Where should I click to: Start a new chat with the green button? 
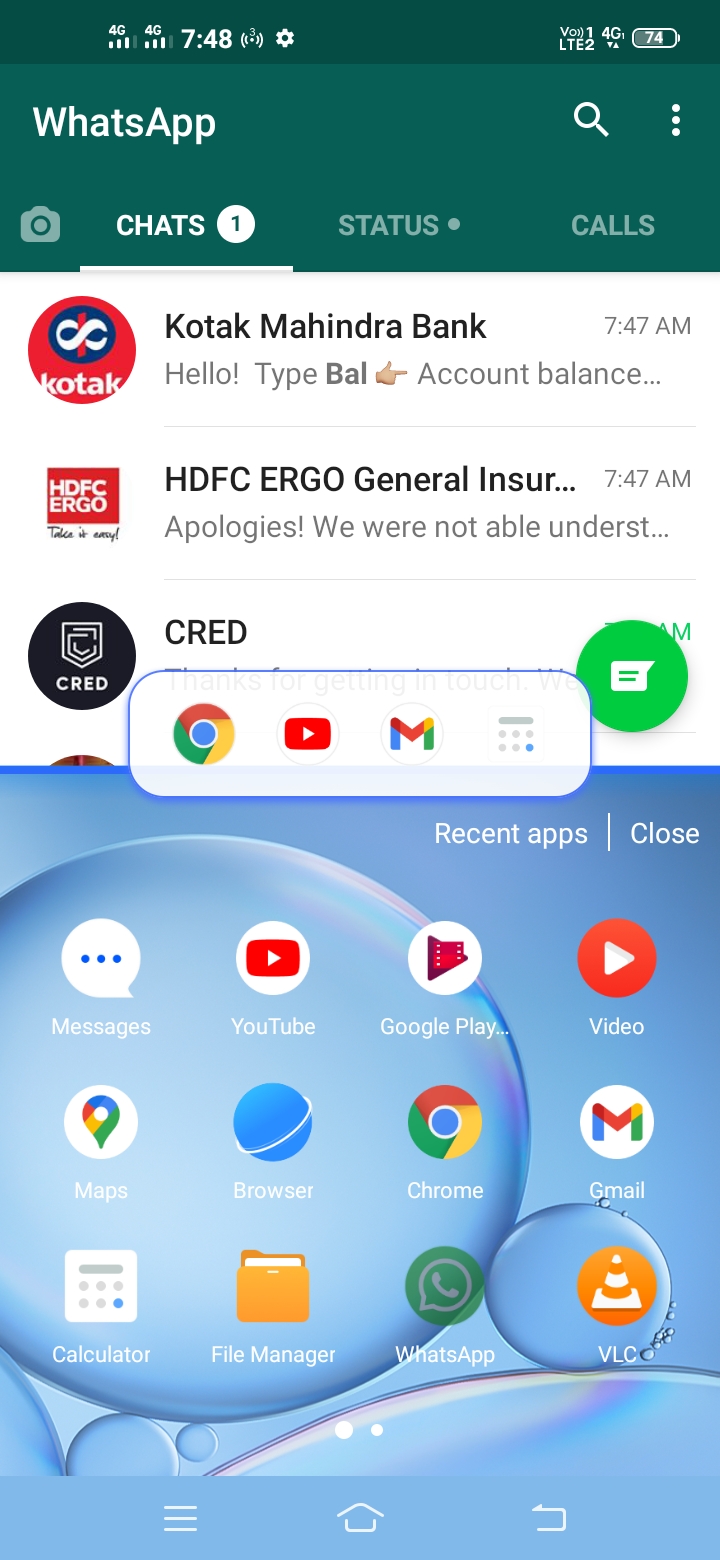(x=632, y=677)
